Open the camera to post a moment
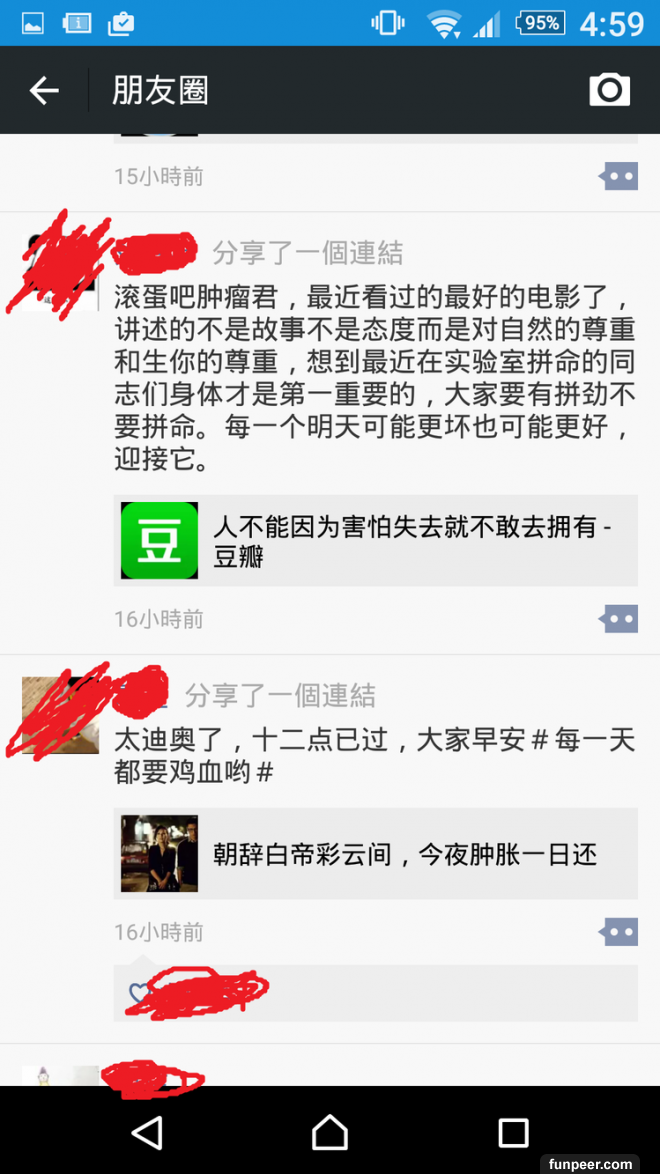660x1174 pixels. [609, 91]
